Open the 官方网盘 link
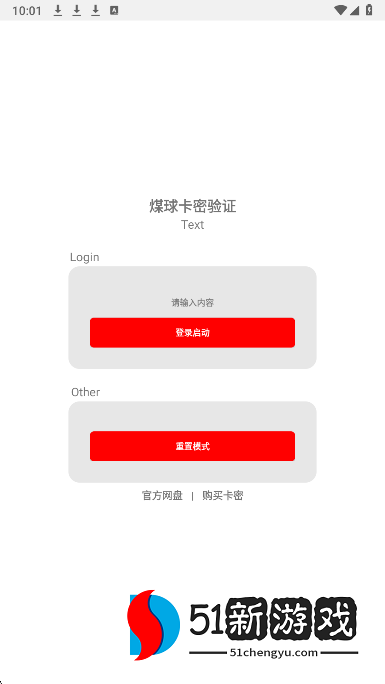This screenshot has height=684, width=385. tap(162, 496)
